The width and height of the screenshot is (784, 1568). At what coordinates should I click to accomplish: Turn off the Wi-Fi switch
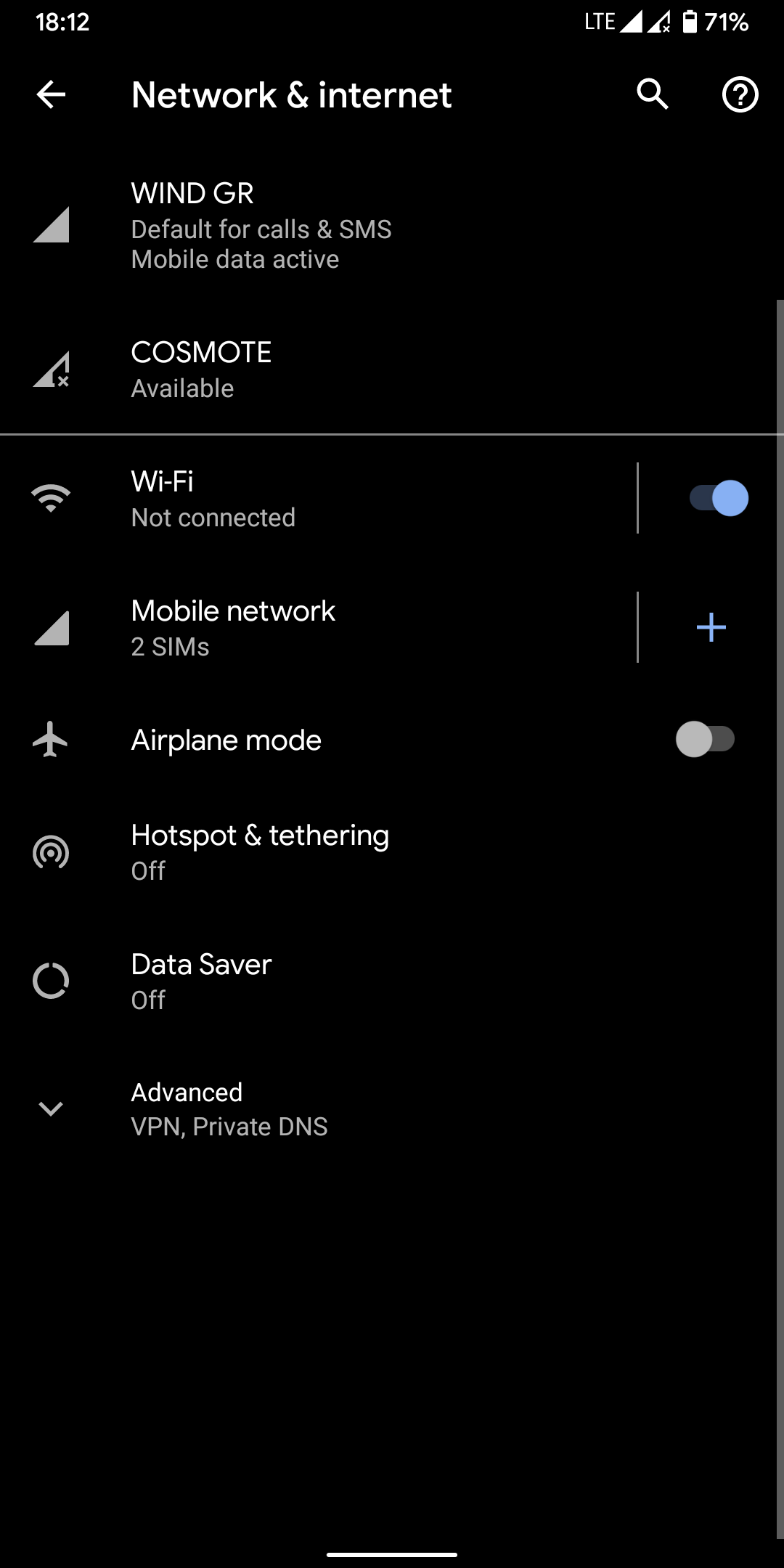click(719, 499)
